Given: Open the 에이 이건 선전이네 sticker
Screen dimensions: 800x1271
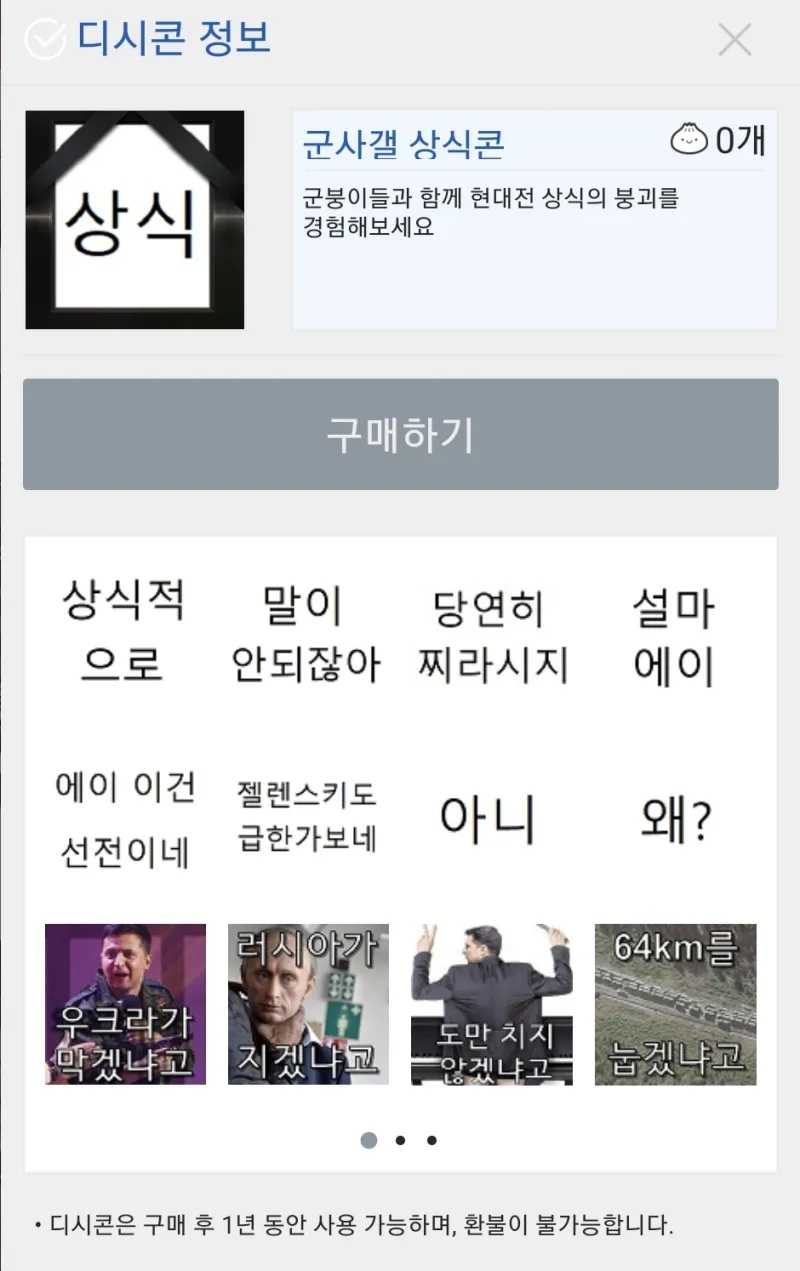Looking at the screenshot, I should tap(124, 820).
